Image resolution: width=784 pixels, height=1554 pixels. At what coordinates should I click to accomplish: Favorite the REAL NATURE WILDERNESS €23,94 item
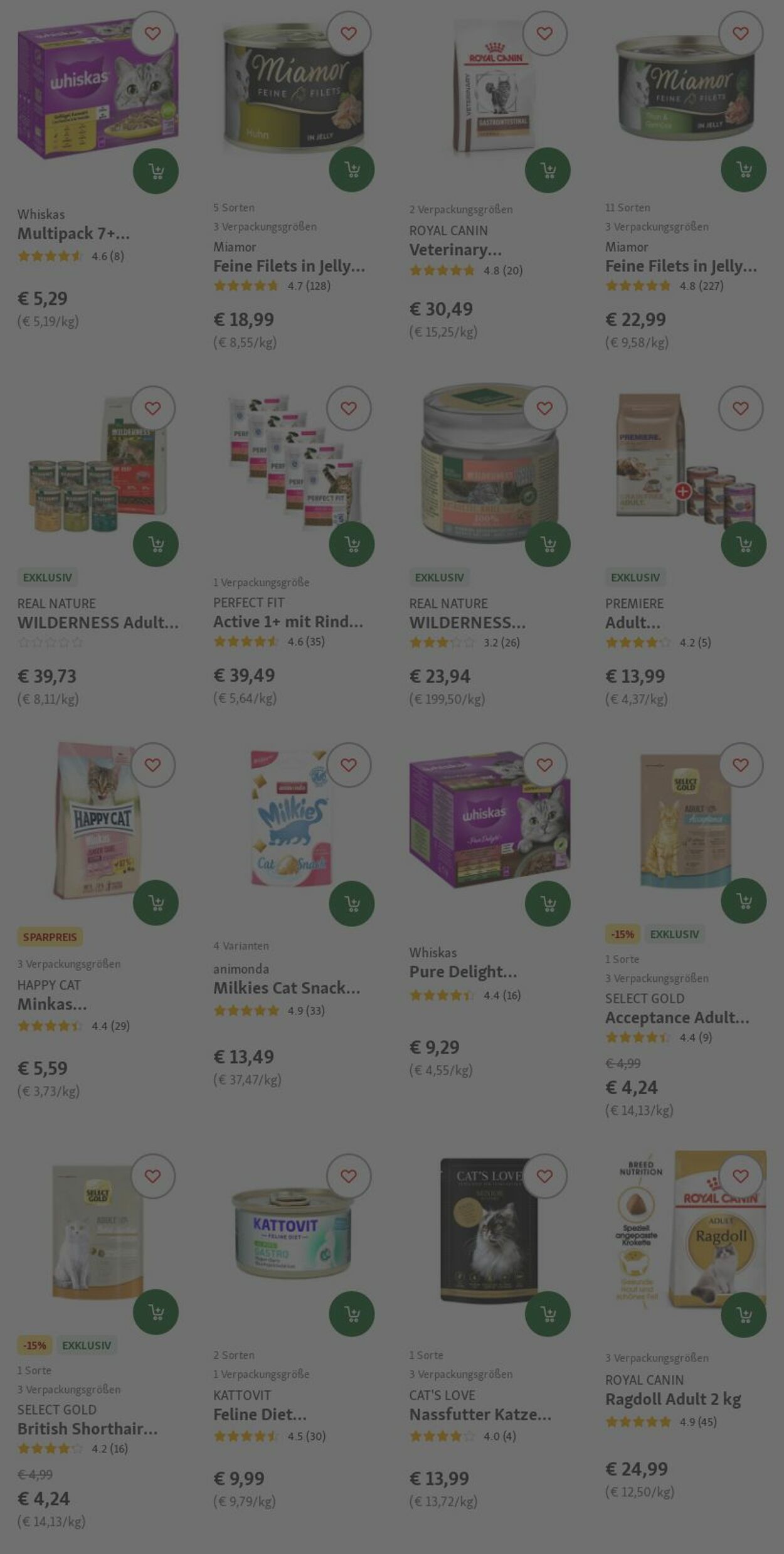pos(544,408)
